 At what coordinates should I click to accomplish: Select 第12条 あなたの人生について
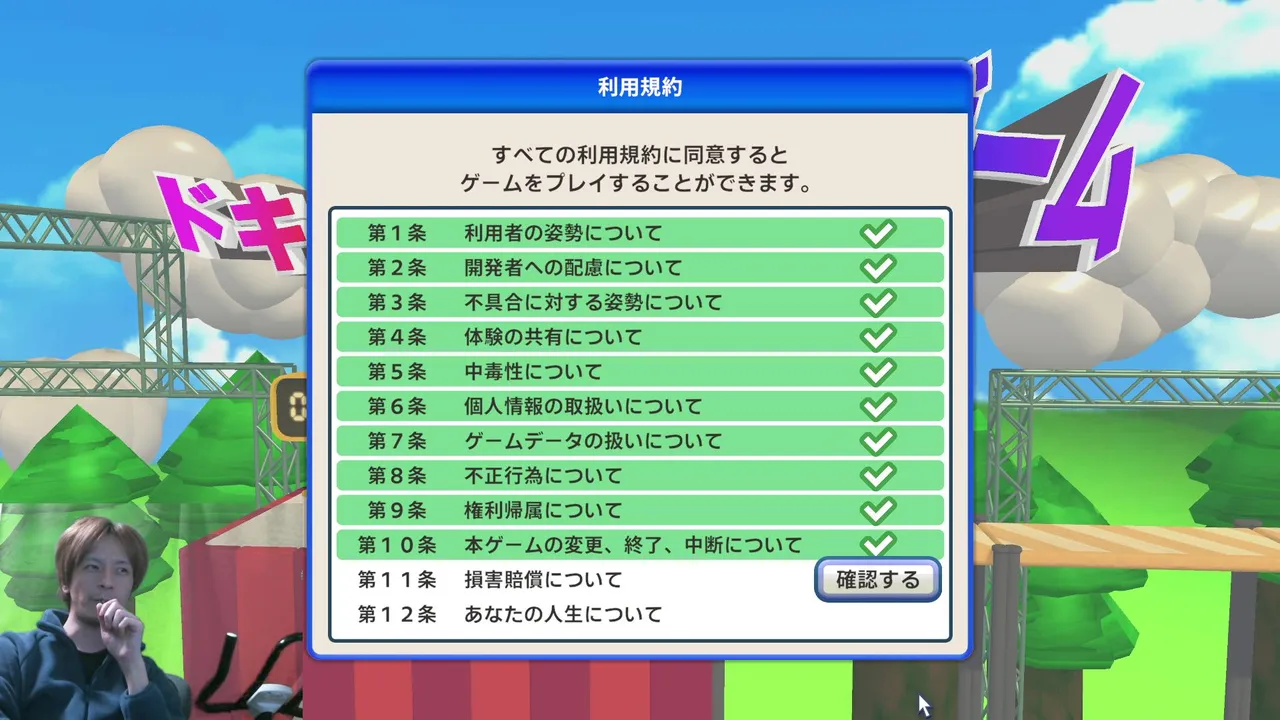tap(562, 614)
